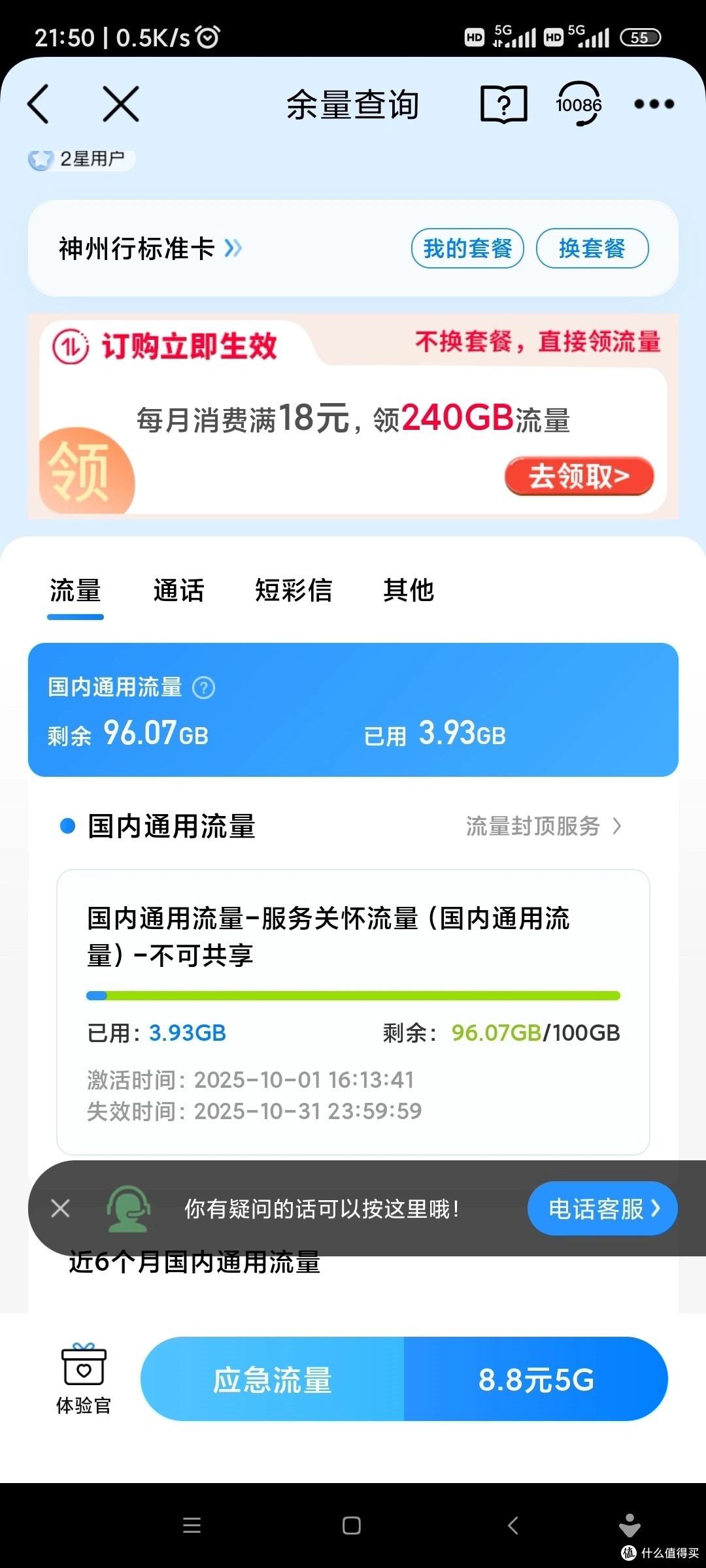Tap 电话客服 to call support
706x1568 pixels.
601,1207
